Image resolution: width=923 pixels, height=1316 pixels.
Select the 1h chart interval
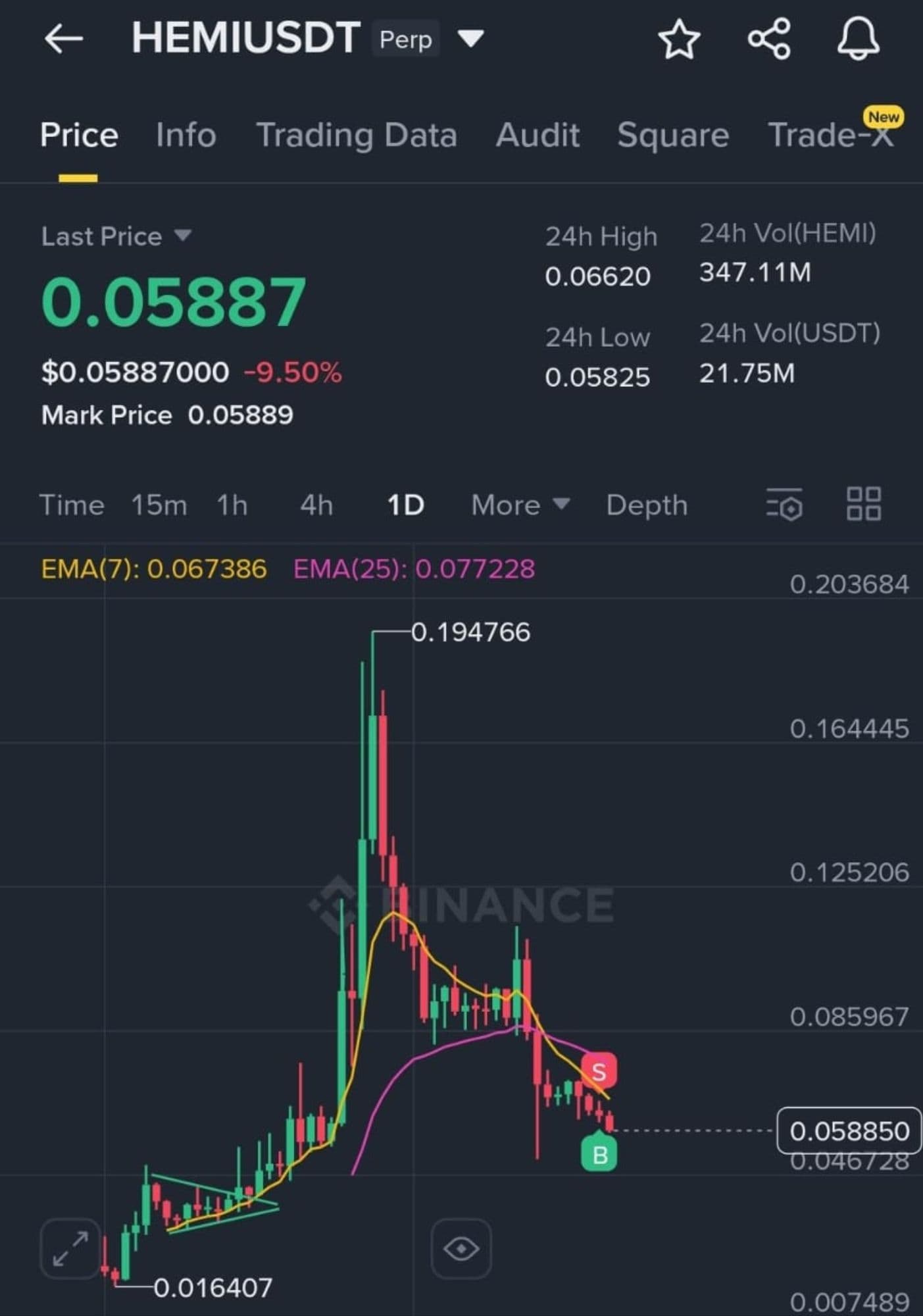point(232,505)
